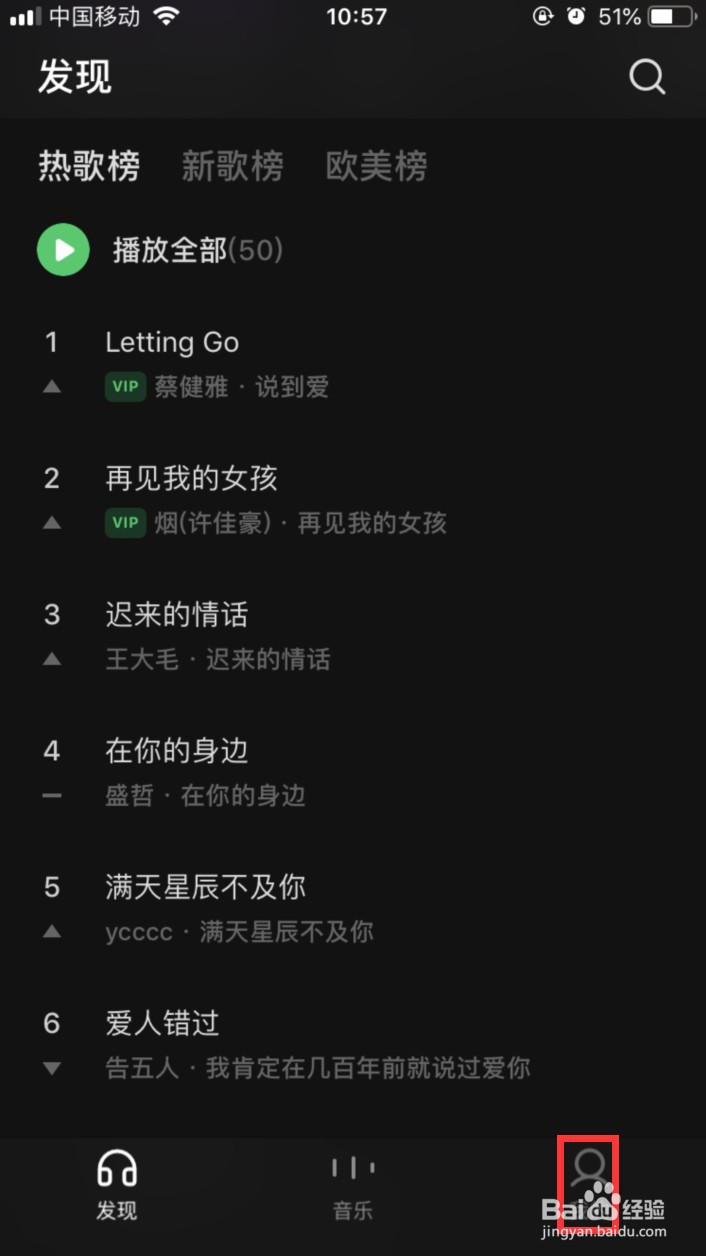Select the 热歌榜 tab
706x1256 pixels.
point(89,166)
